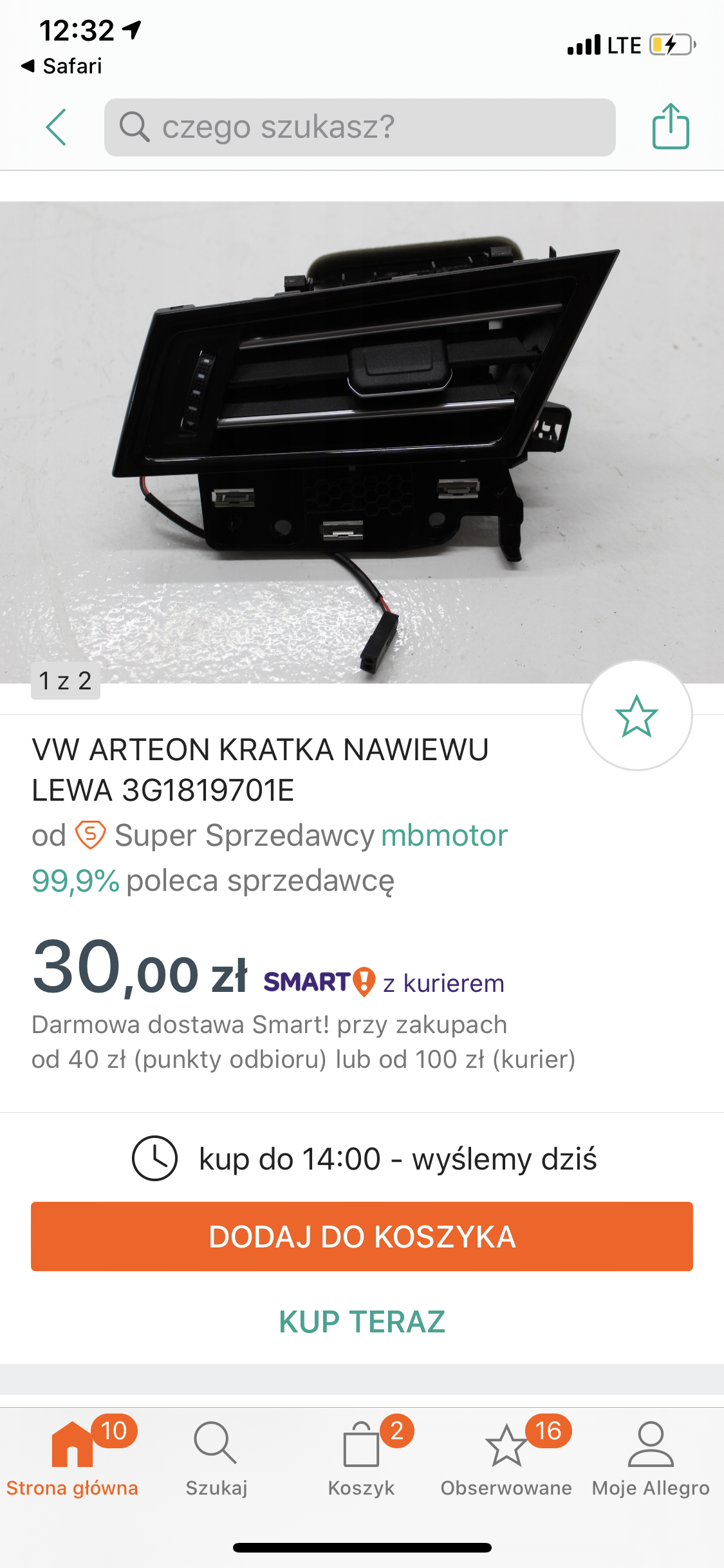Switch to the Szukaj tab
The height and width of the screenshot is (1568, 724).
coord(216,1457)
